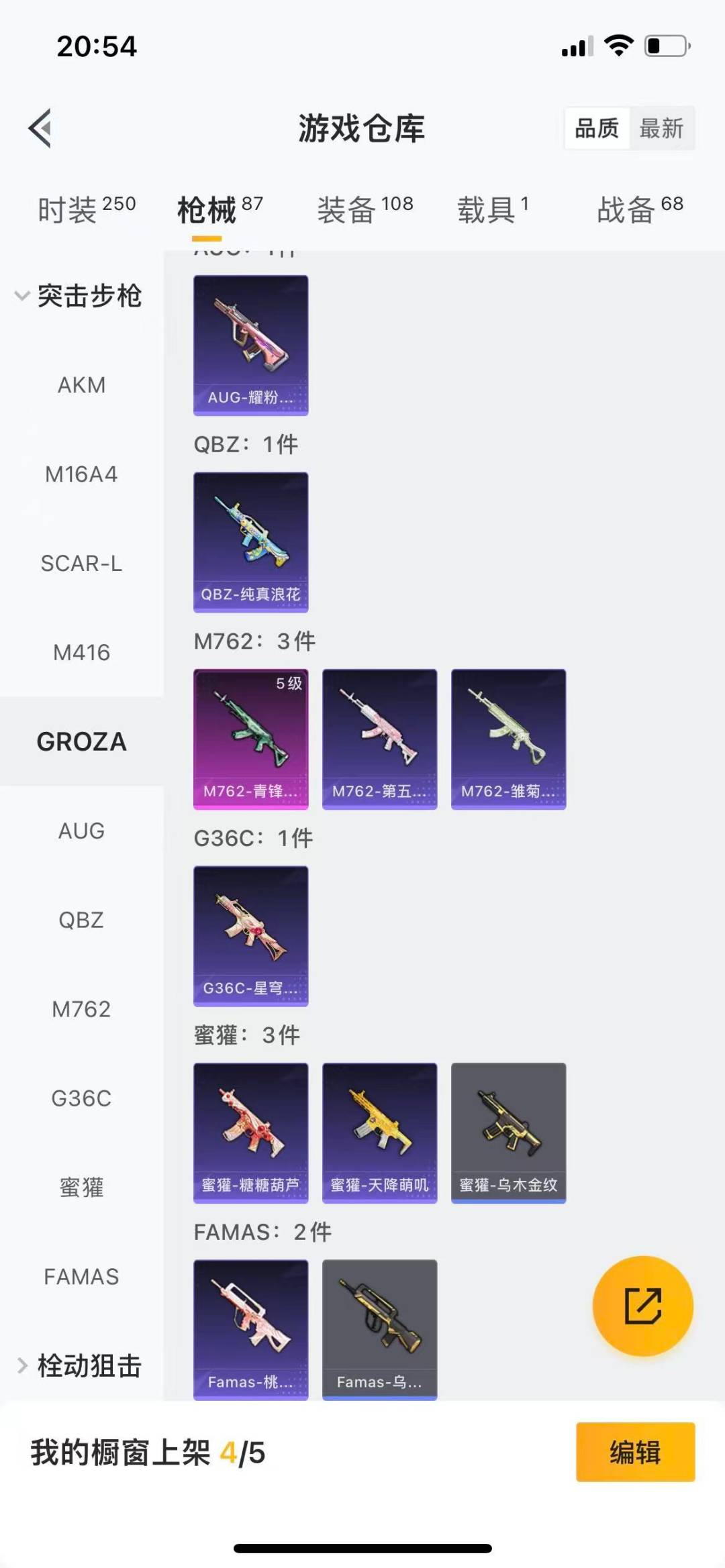Tap the yellow share floating button
Image resolution: width=725 pixels, height=1568 pixels.
[642, 1306]
